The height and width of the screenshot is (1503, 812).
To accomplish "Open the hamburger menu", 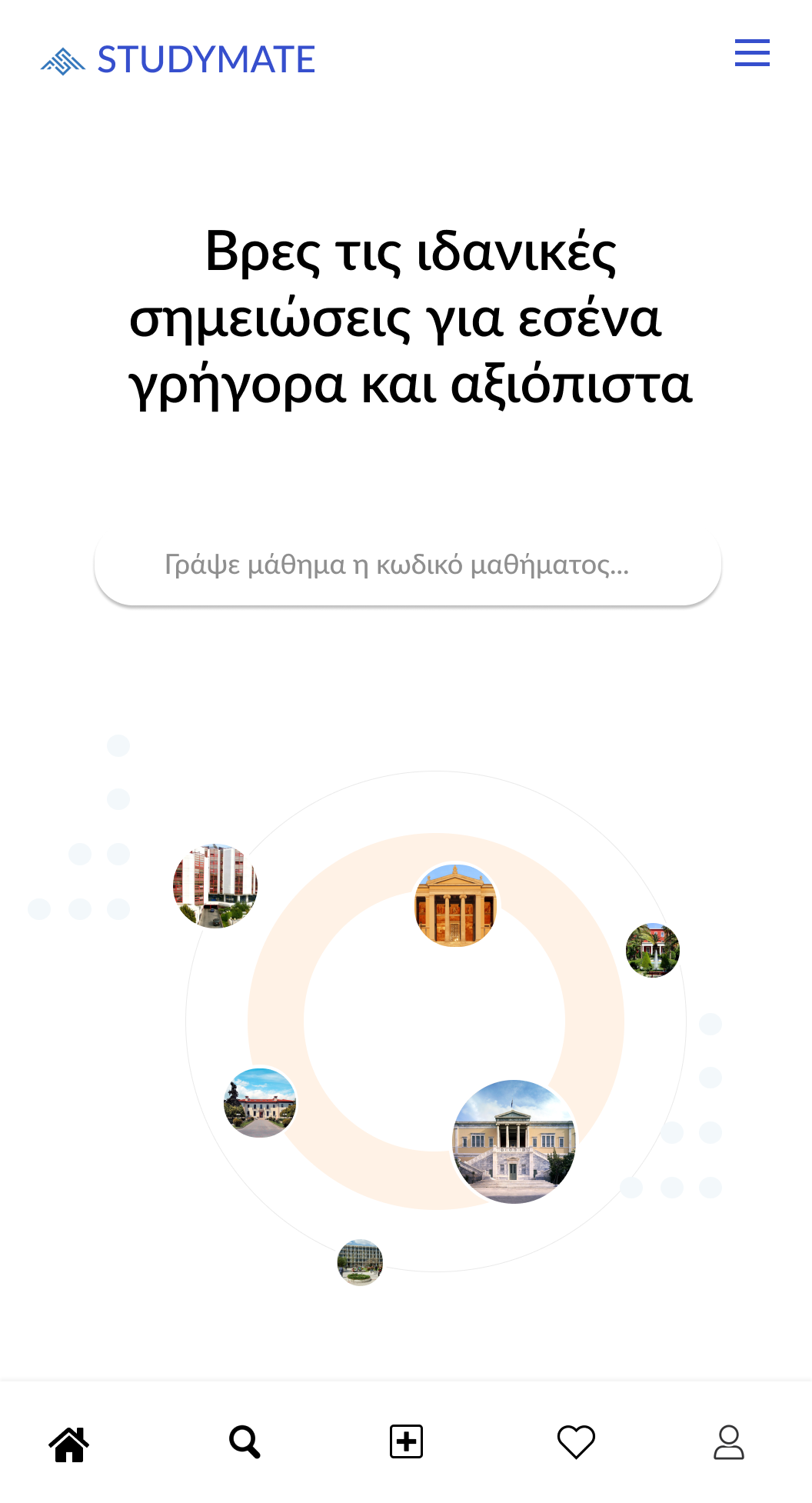I will [751, 53].
